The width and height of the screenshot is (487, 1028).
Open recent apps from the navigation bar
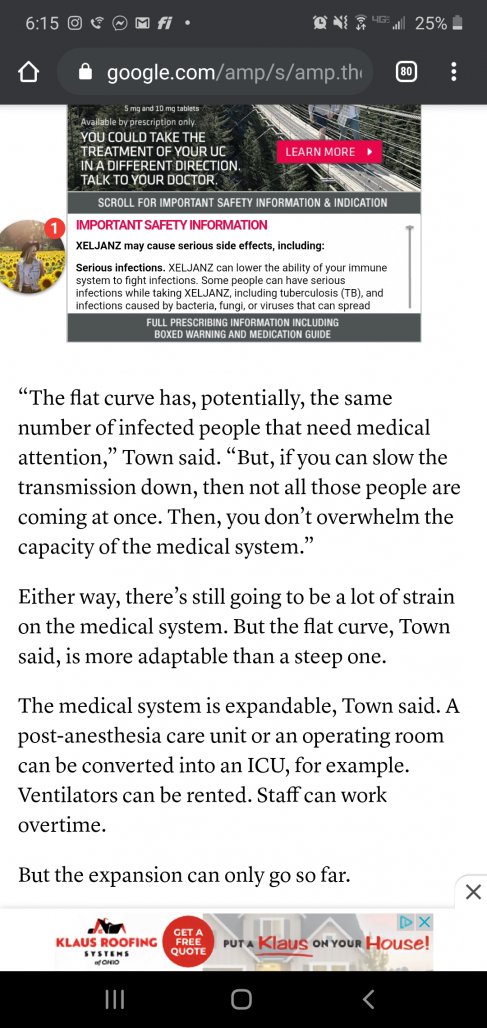point(115,999)
